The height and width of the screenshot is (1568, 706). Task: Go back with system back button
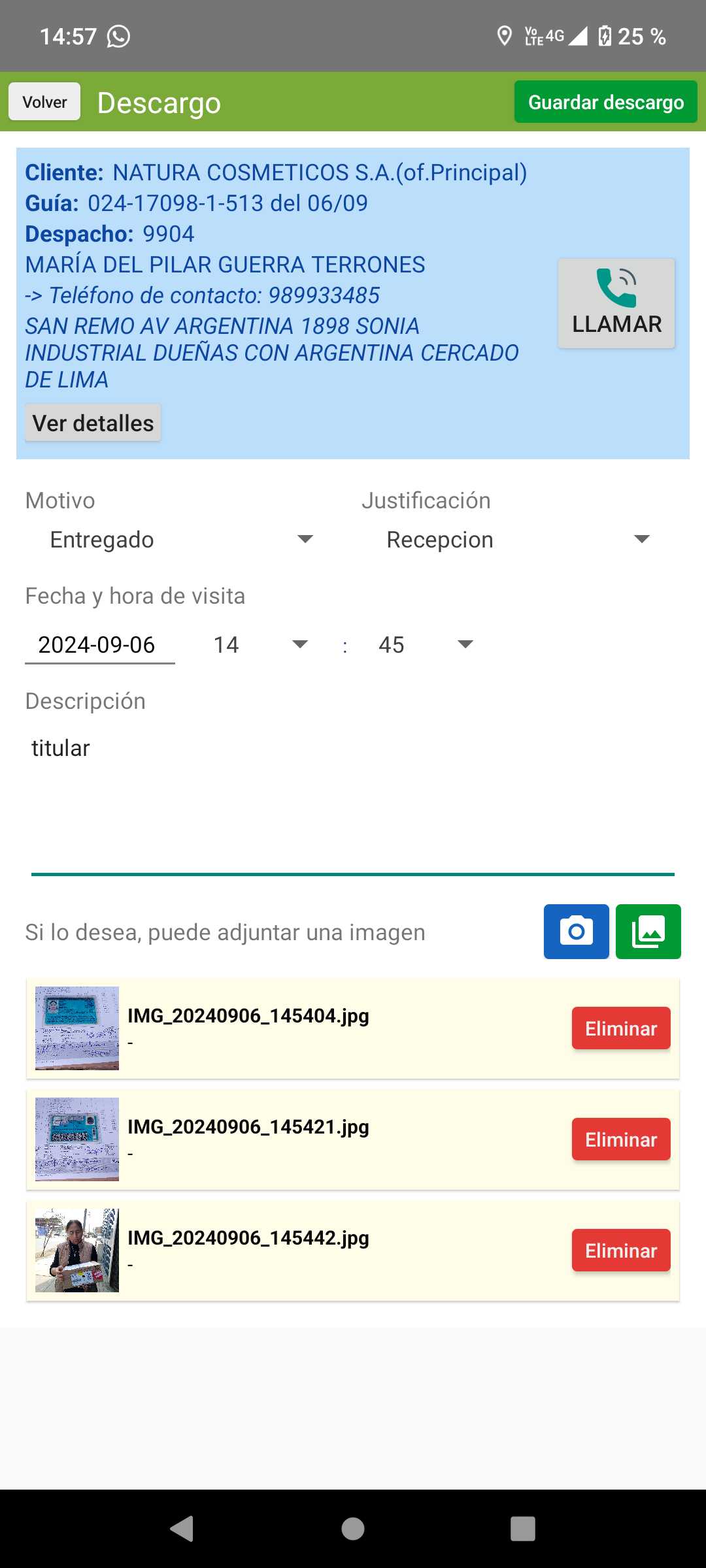(182, 1529)
